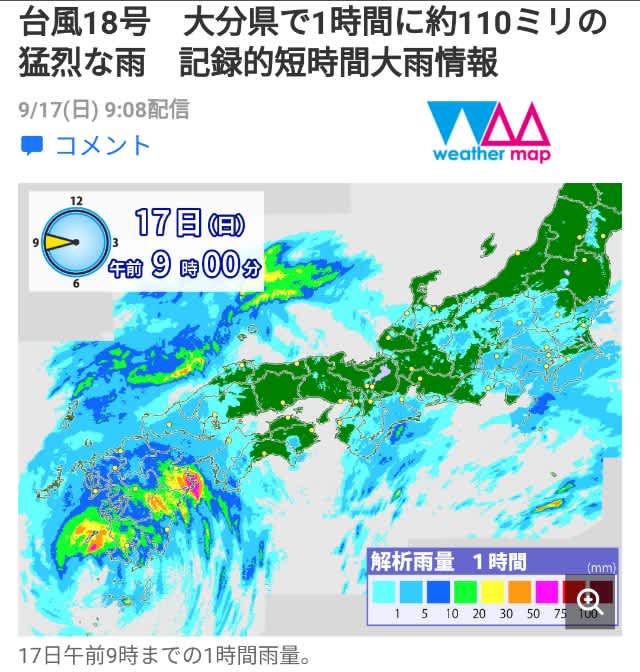The height and width of the screenshot is (672, 640).
Task: Open the コメント comments link
Action: pos(86,146)
